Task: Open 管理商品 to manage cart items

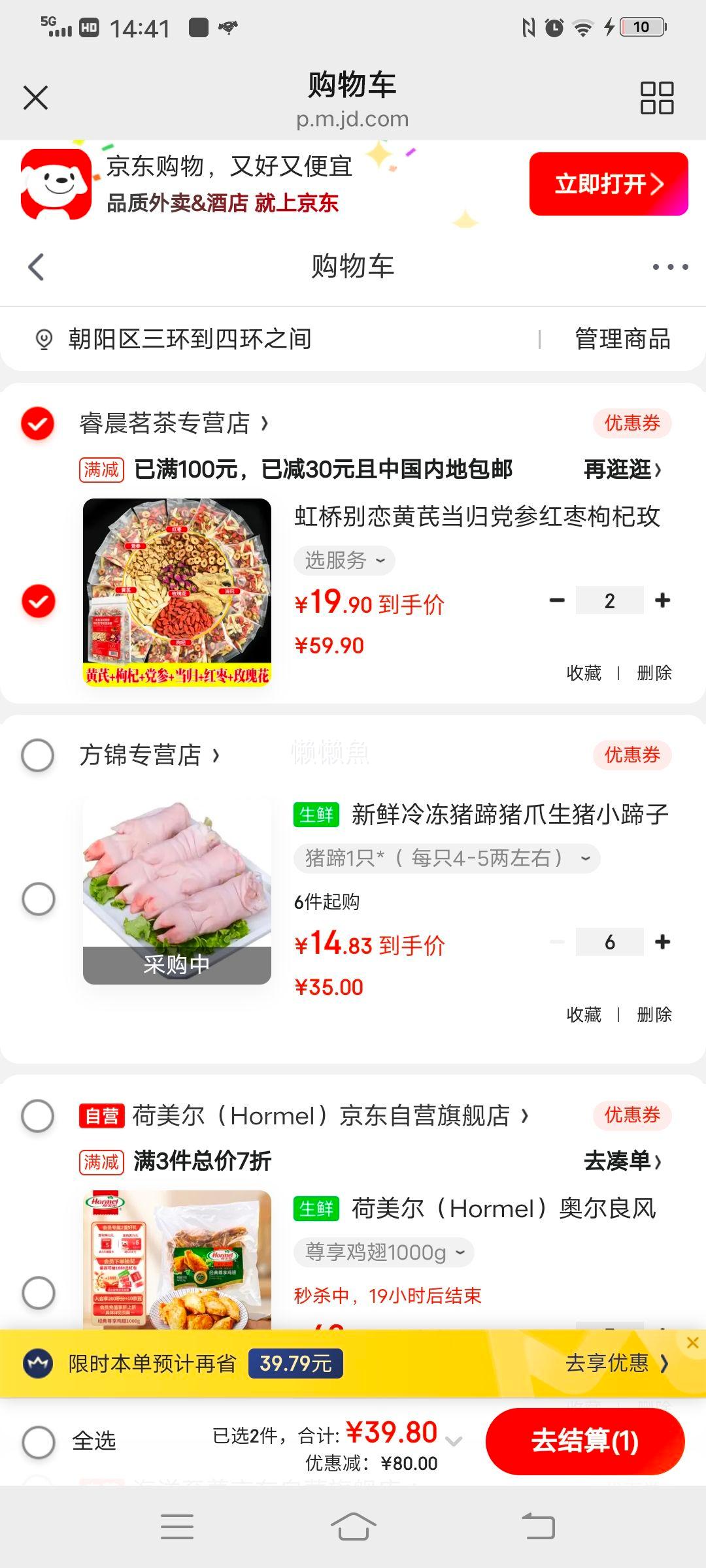Action: (621, 338)
